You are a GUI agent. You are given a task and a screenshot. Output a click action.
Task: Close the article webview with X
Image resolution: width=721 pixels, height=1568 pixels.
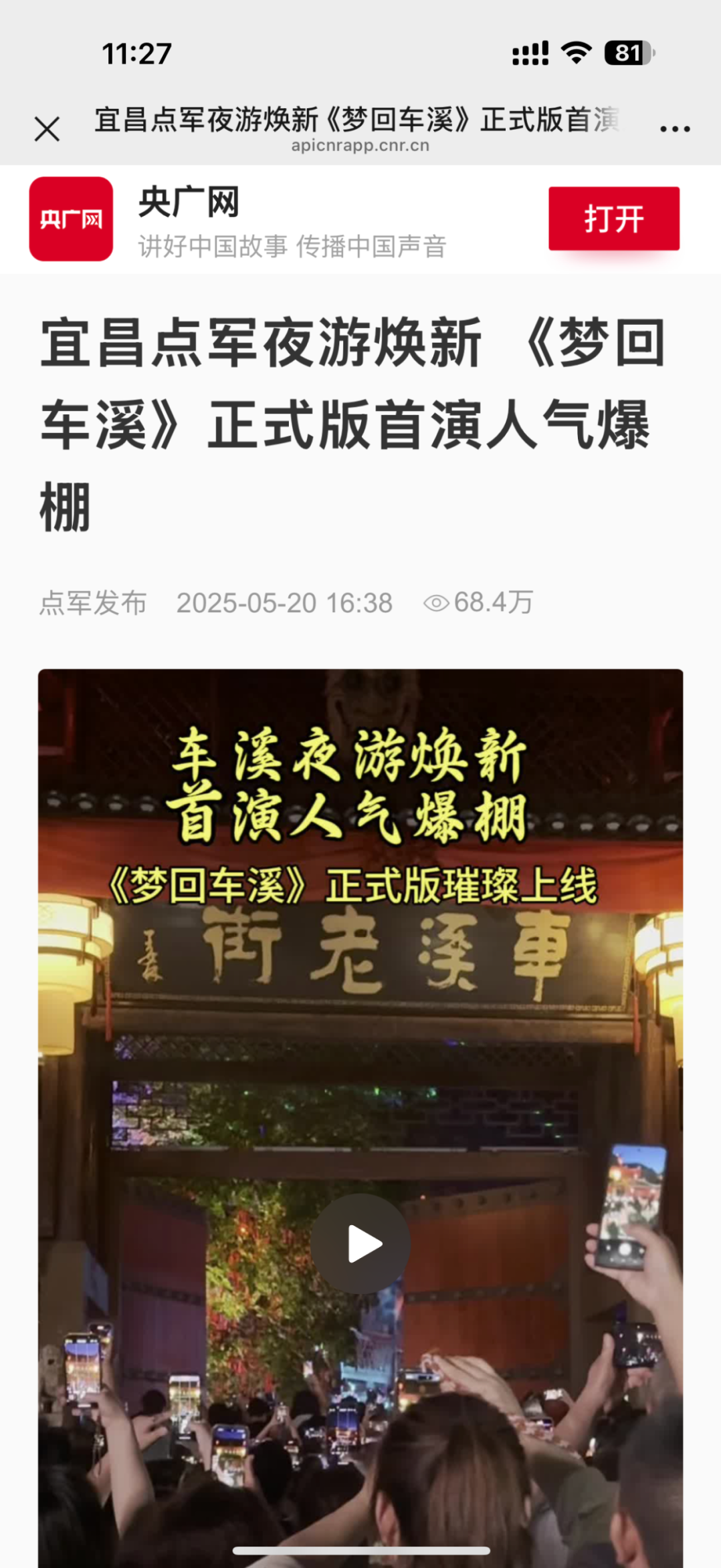coord(47,129)
